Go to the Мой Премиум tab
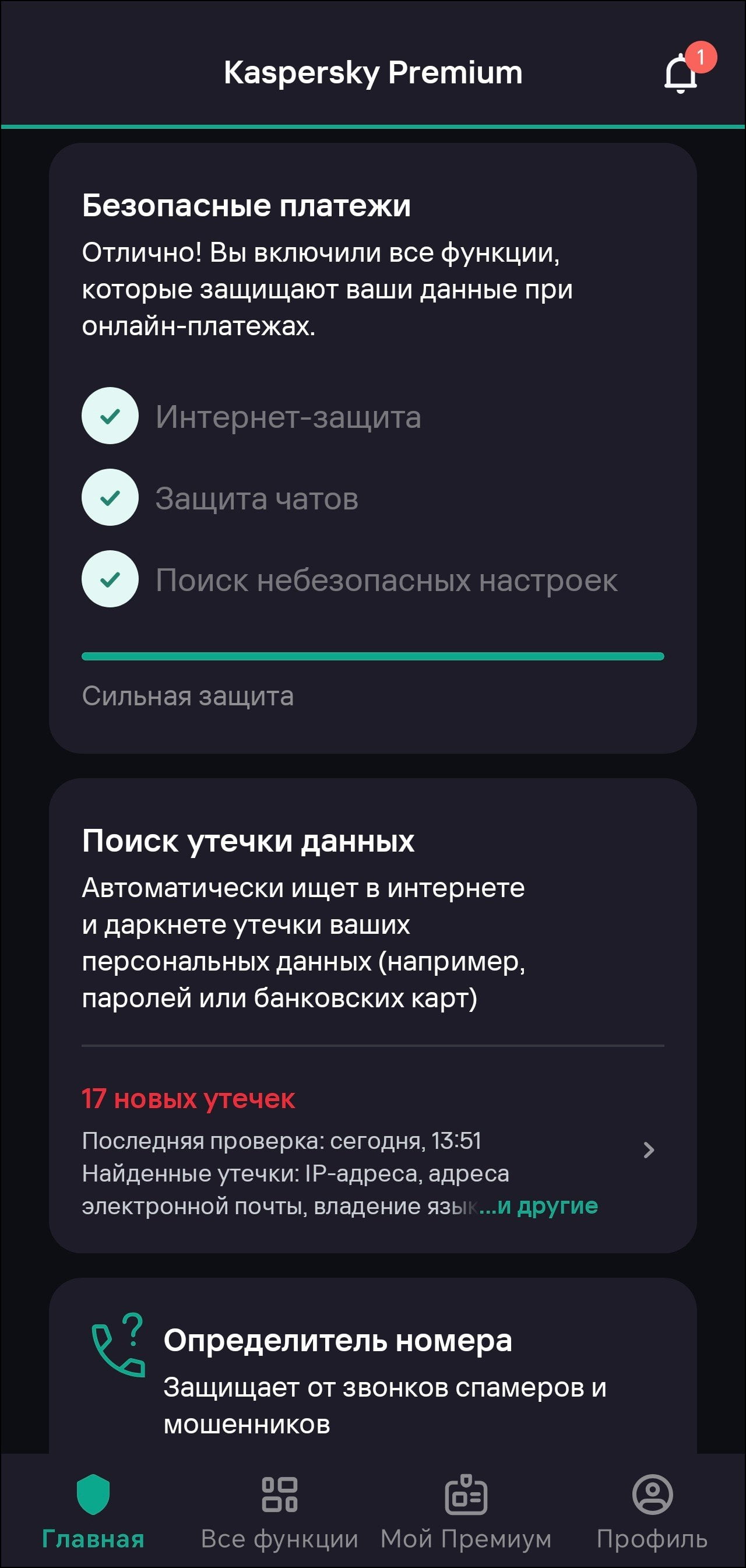 coord(466,1511)
